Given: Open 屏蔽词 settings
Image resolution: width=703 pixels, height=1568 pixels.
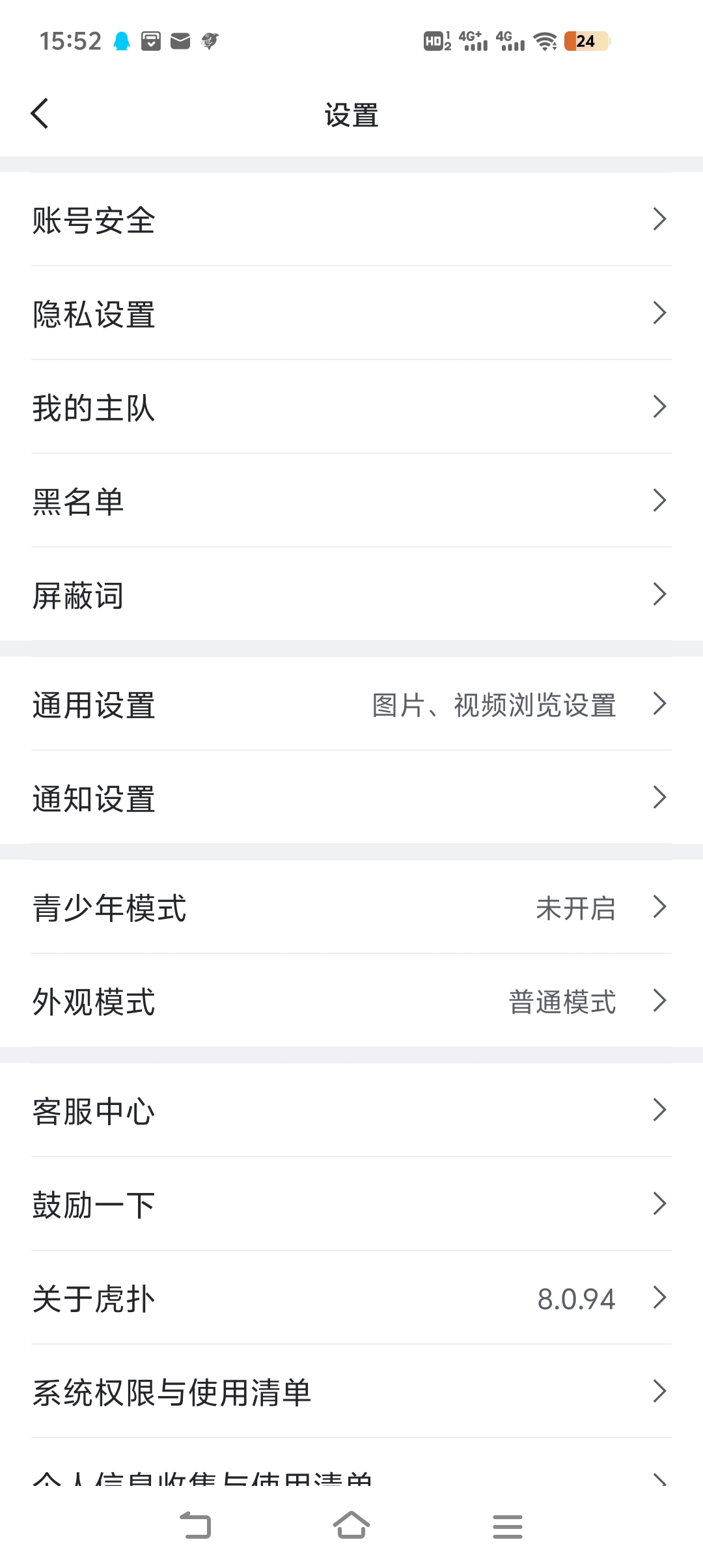Looking at the screenshot, I should coord(351,595).
